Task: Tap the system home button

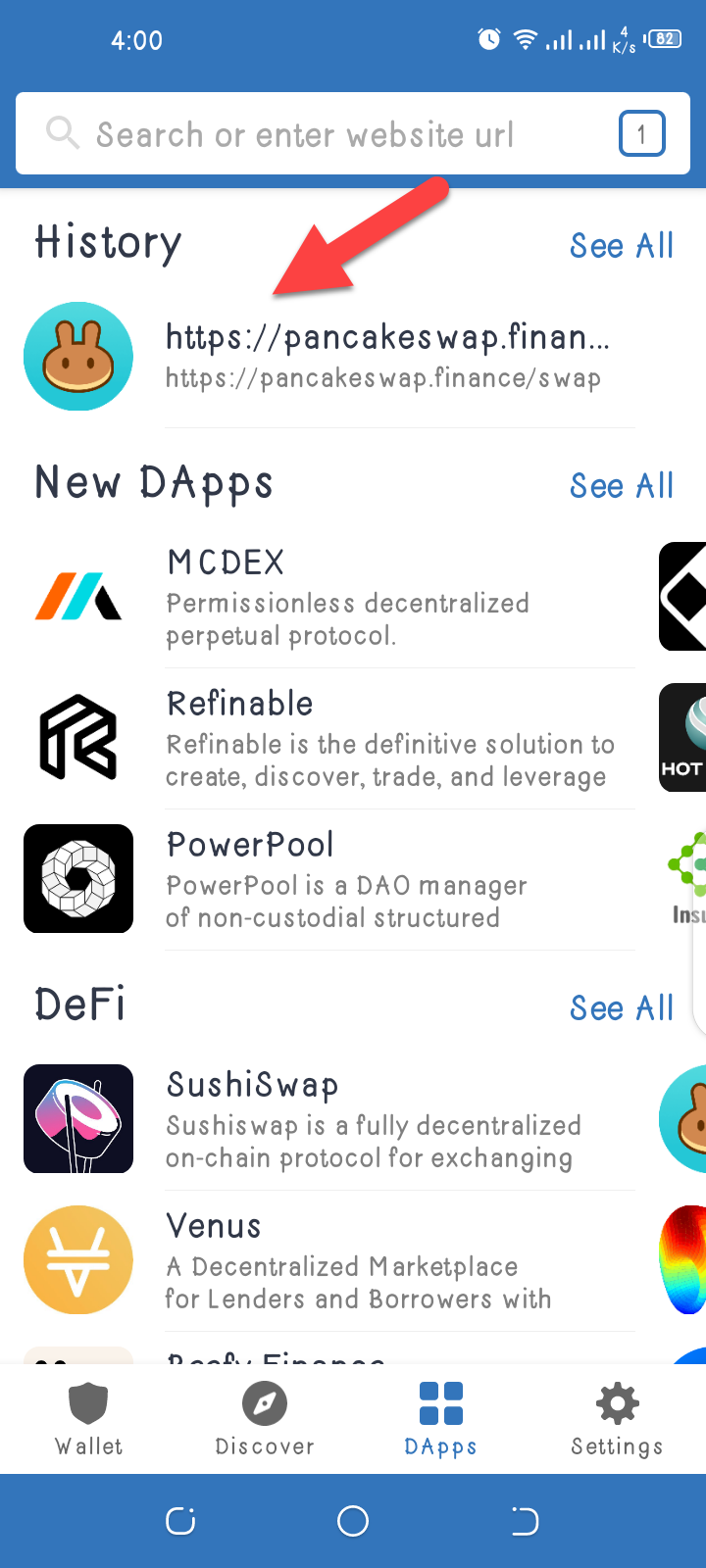Action: (353, 1521)
